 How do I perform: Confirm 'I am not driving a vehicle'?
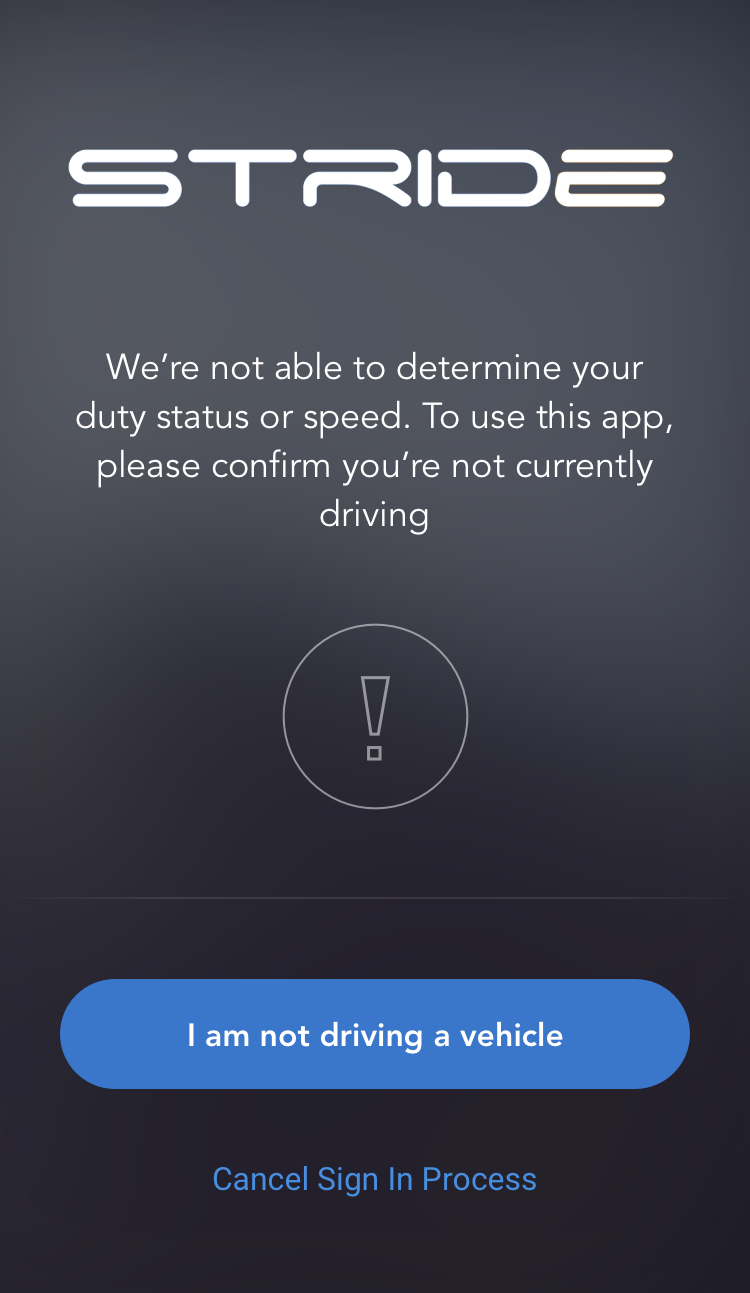375,1034
